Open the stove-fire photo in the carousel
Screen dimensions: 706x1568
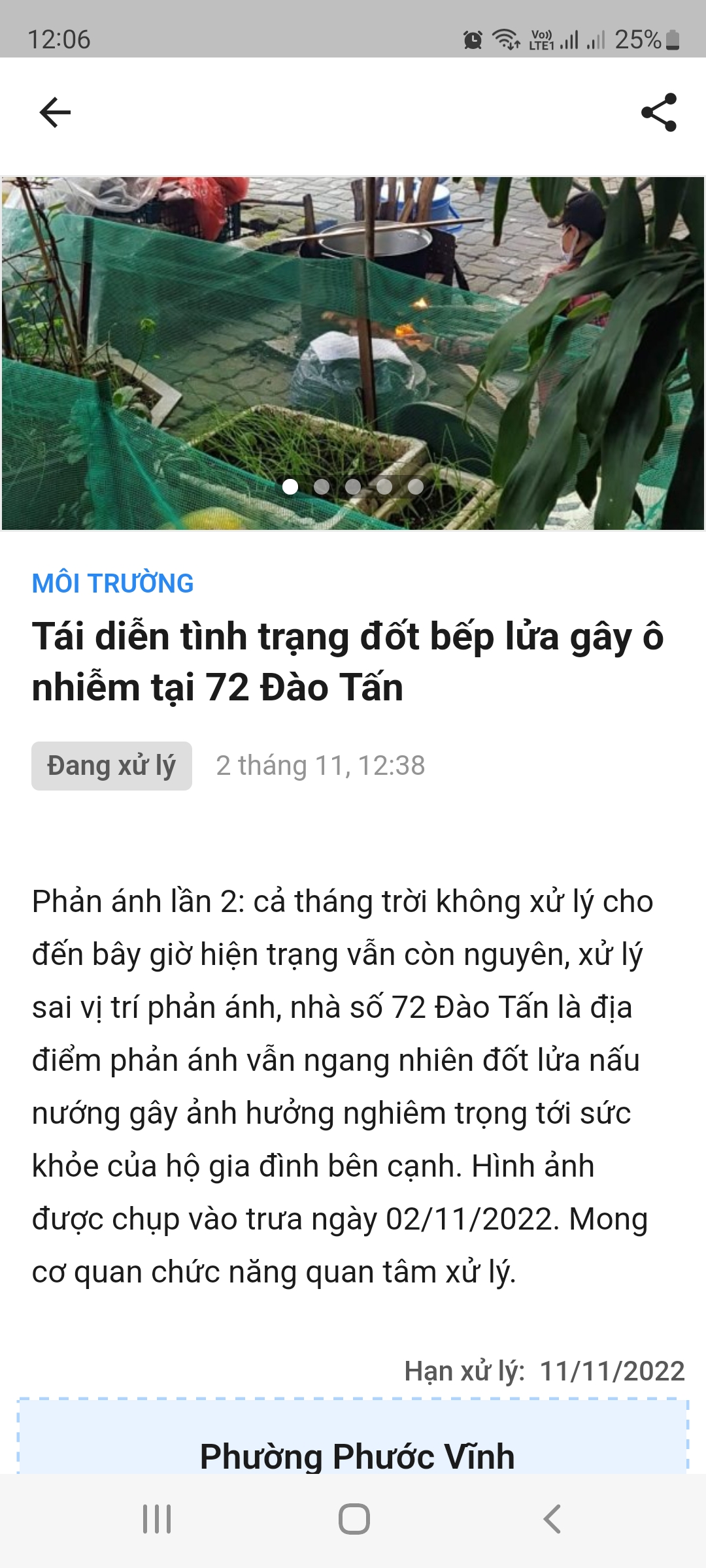(x=353, y=353)
